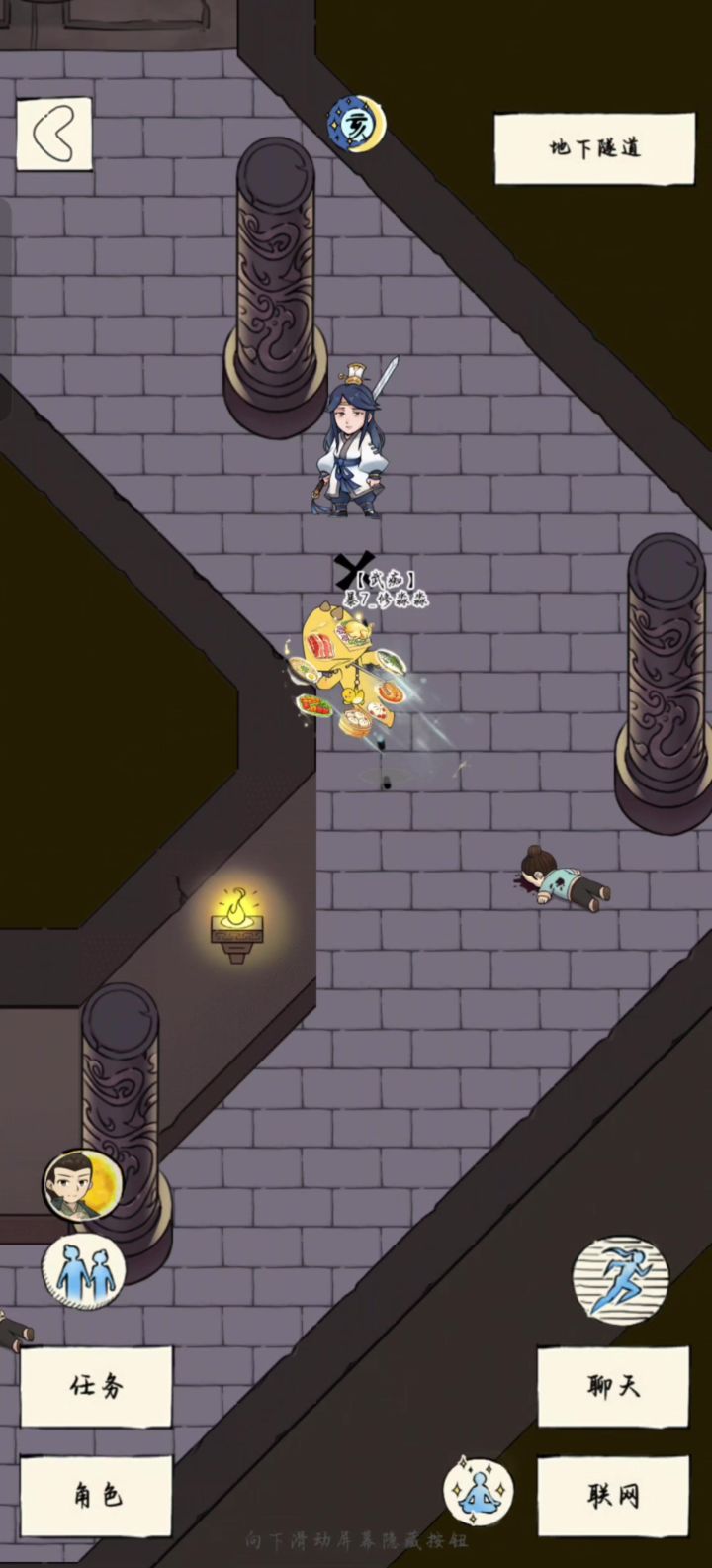Open the companions icon with two figures
Screen dimensions: 712x1568
coord(84,1270)
